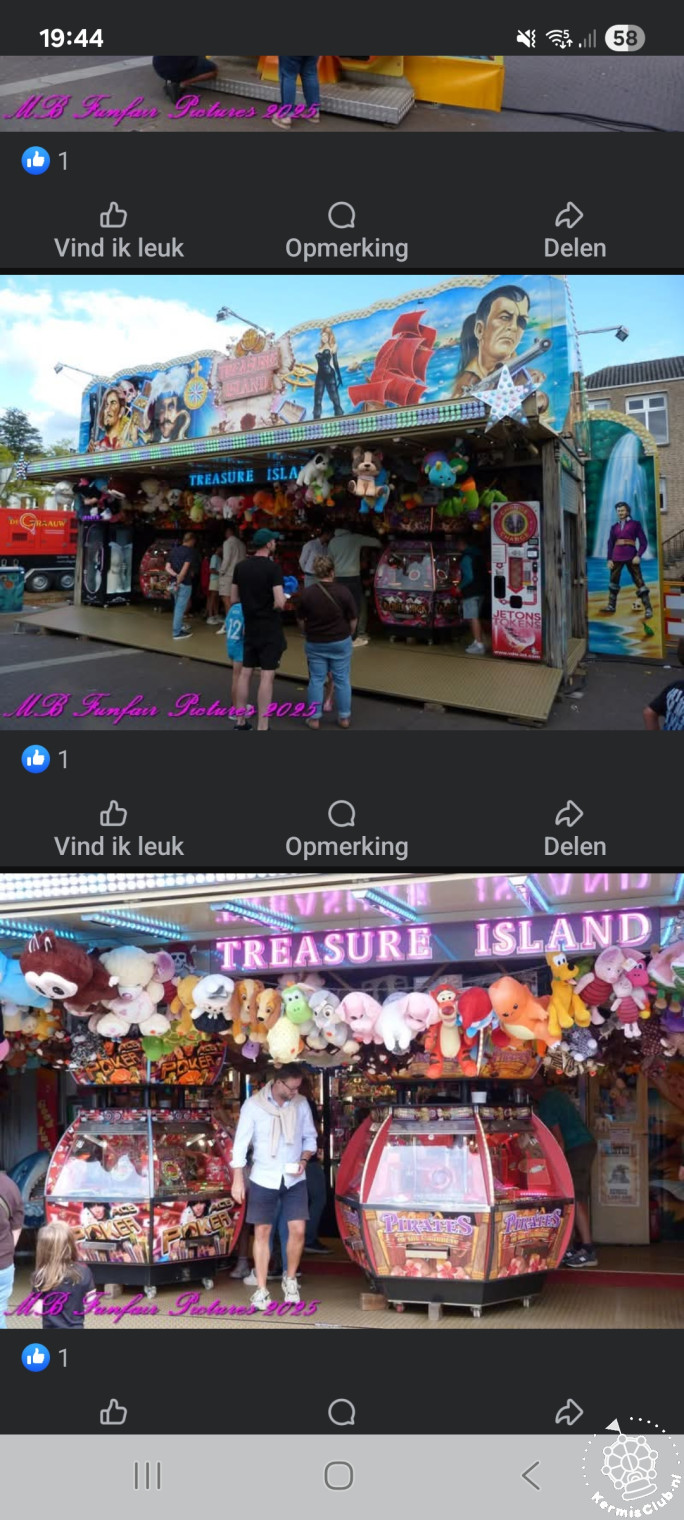The height and width of the screenshot is (1520, 684).
Task: Go back with the system back button
Action: point(530,1475)
